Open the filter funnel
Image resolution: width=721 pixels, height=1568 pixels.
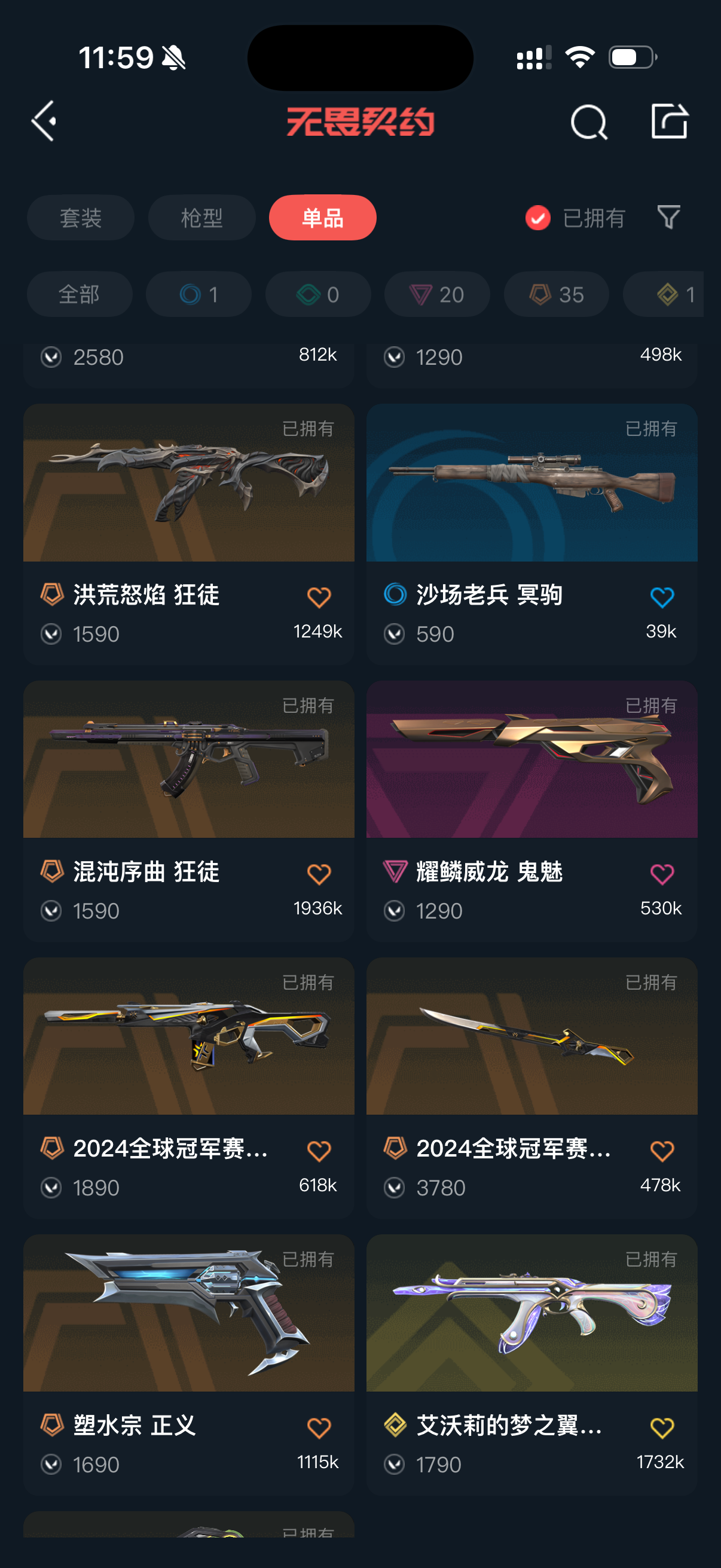(668, 217)
